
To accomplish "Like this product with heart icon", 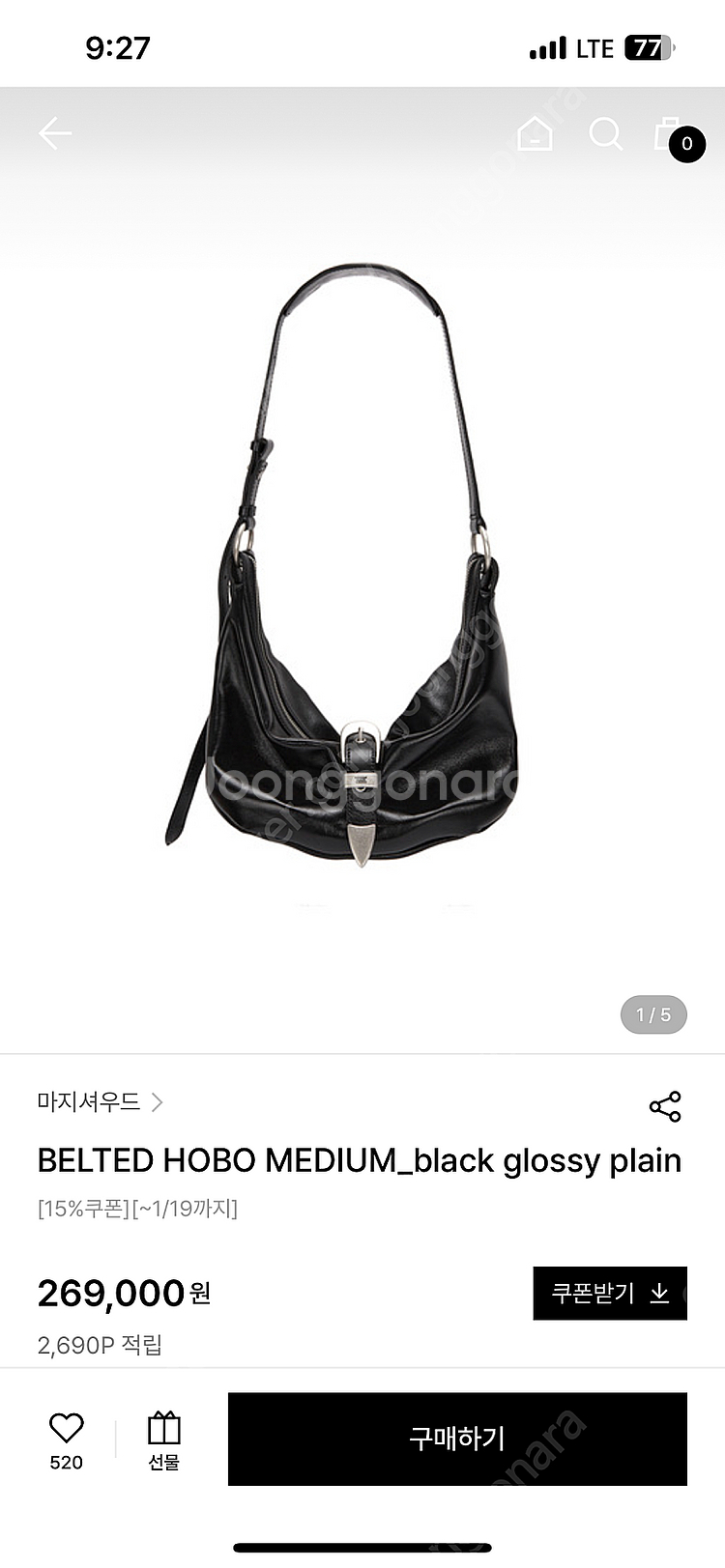I will tap(67, 1428).
